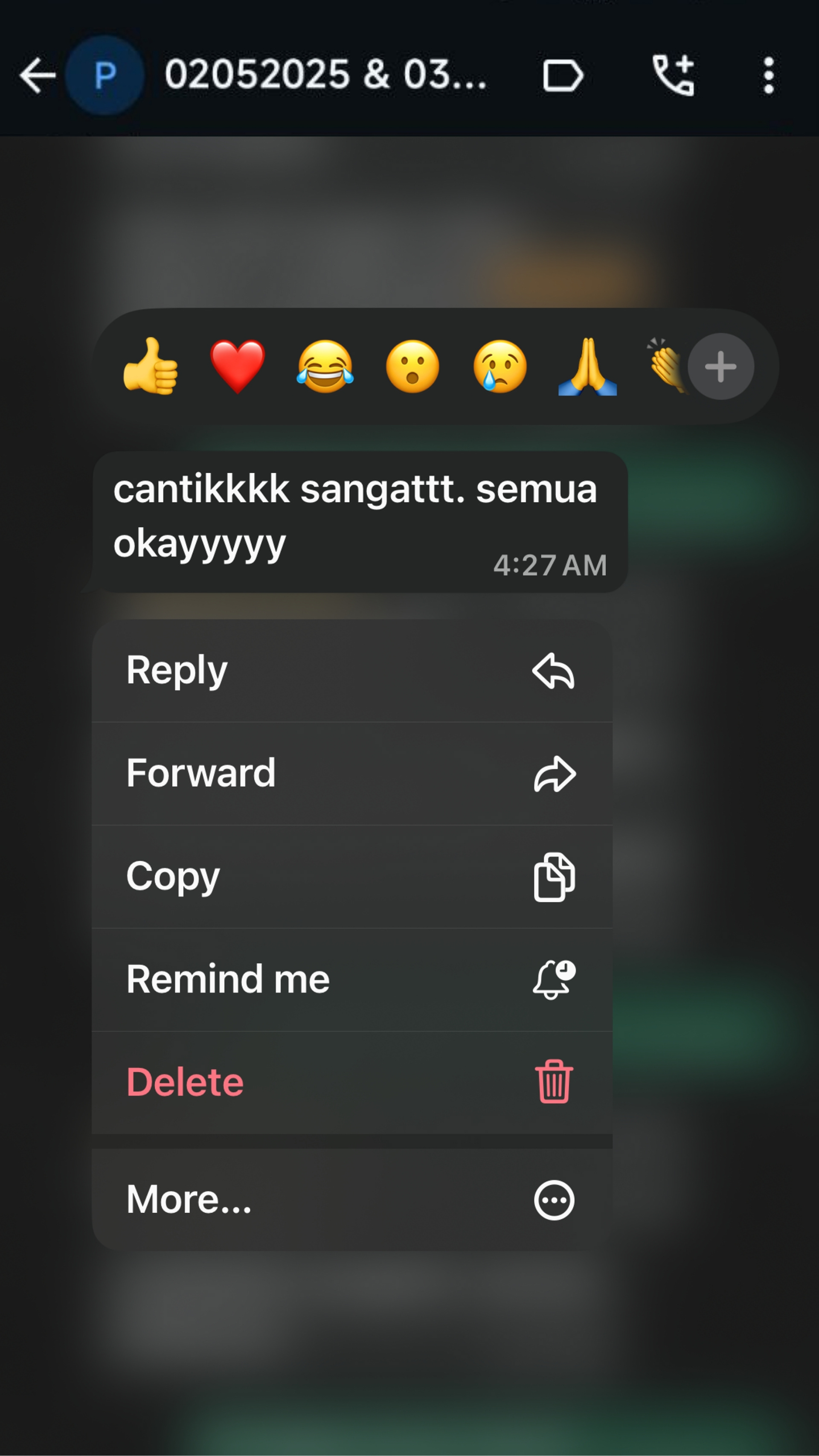Select Reply from the message menu

[351, 671]
